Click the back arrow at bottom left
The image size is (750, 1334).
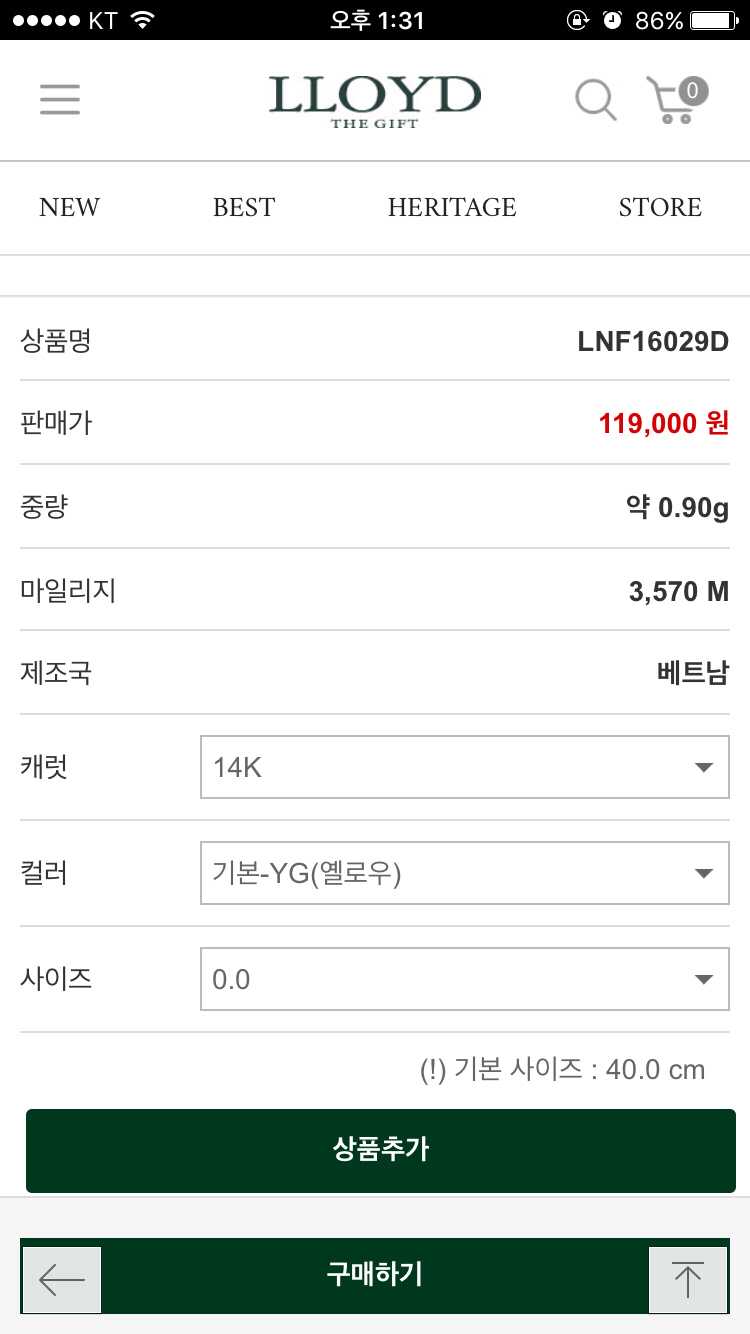coord(61,1278)
